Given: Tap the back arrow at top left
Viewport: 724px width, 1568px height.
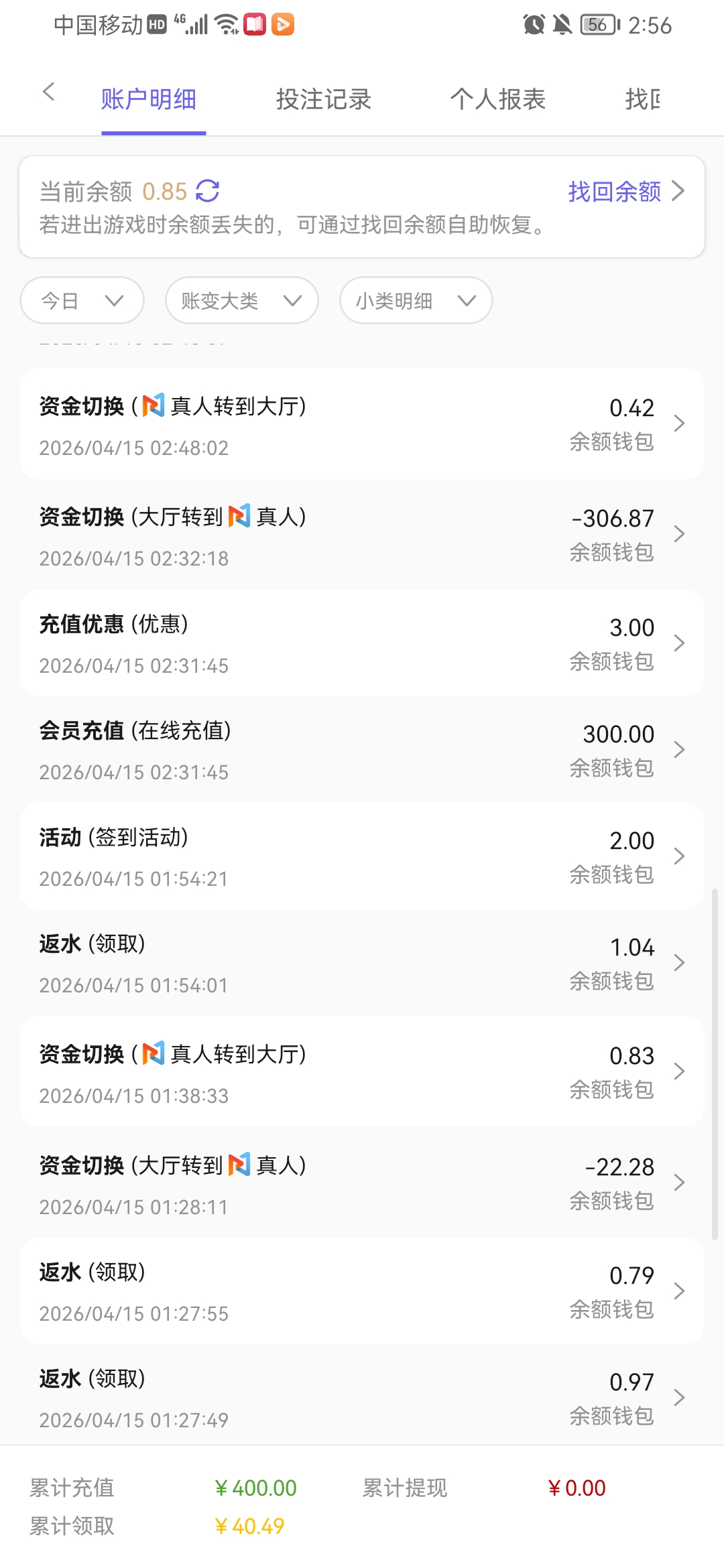Looking at the screenshot, I should click(x=49, y=92).
